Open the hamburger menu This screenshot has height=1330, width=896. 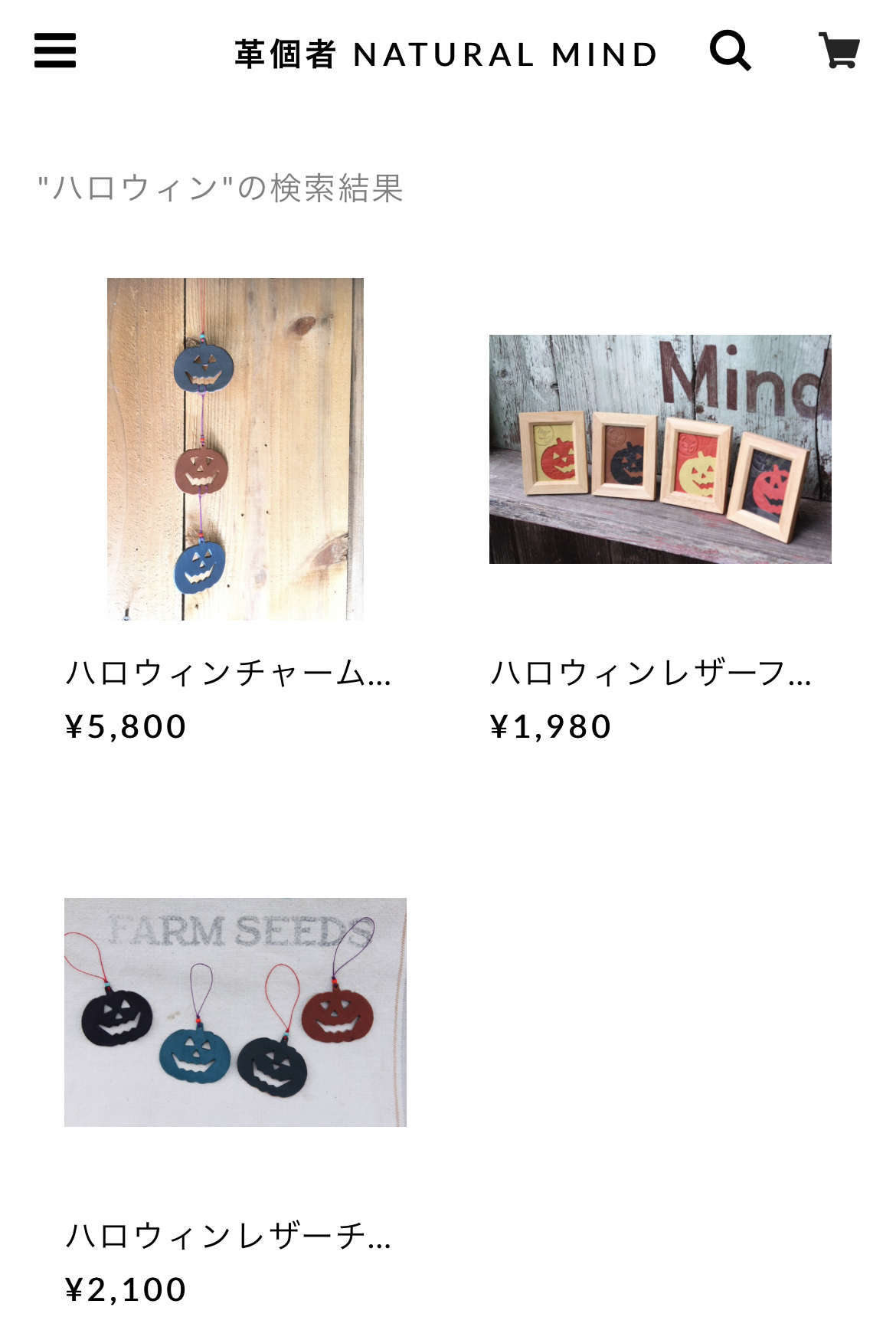(x=55, y=51)
